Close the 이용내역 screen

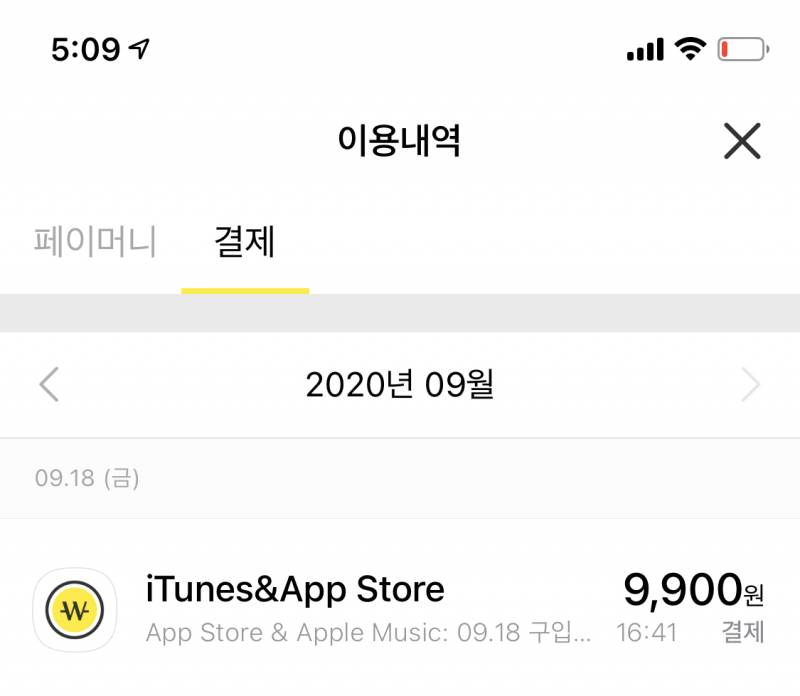742,142
